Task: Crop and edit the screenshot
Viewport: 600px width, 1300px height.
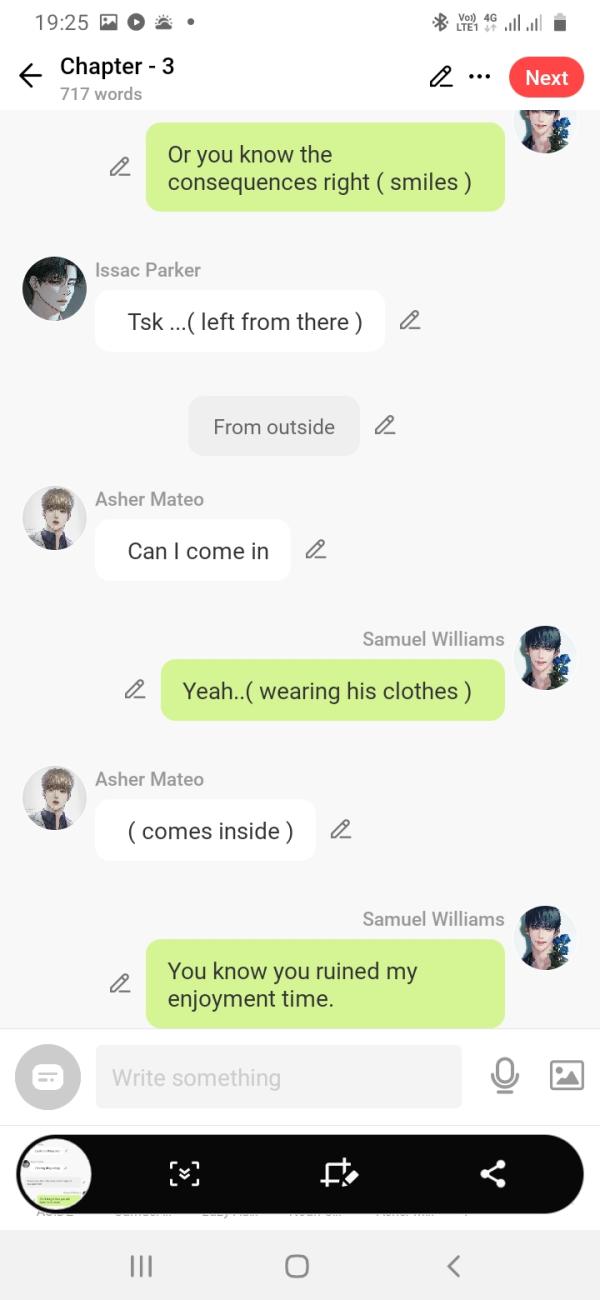Action: (339, 1174)
